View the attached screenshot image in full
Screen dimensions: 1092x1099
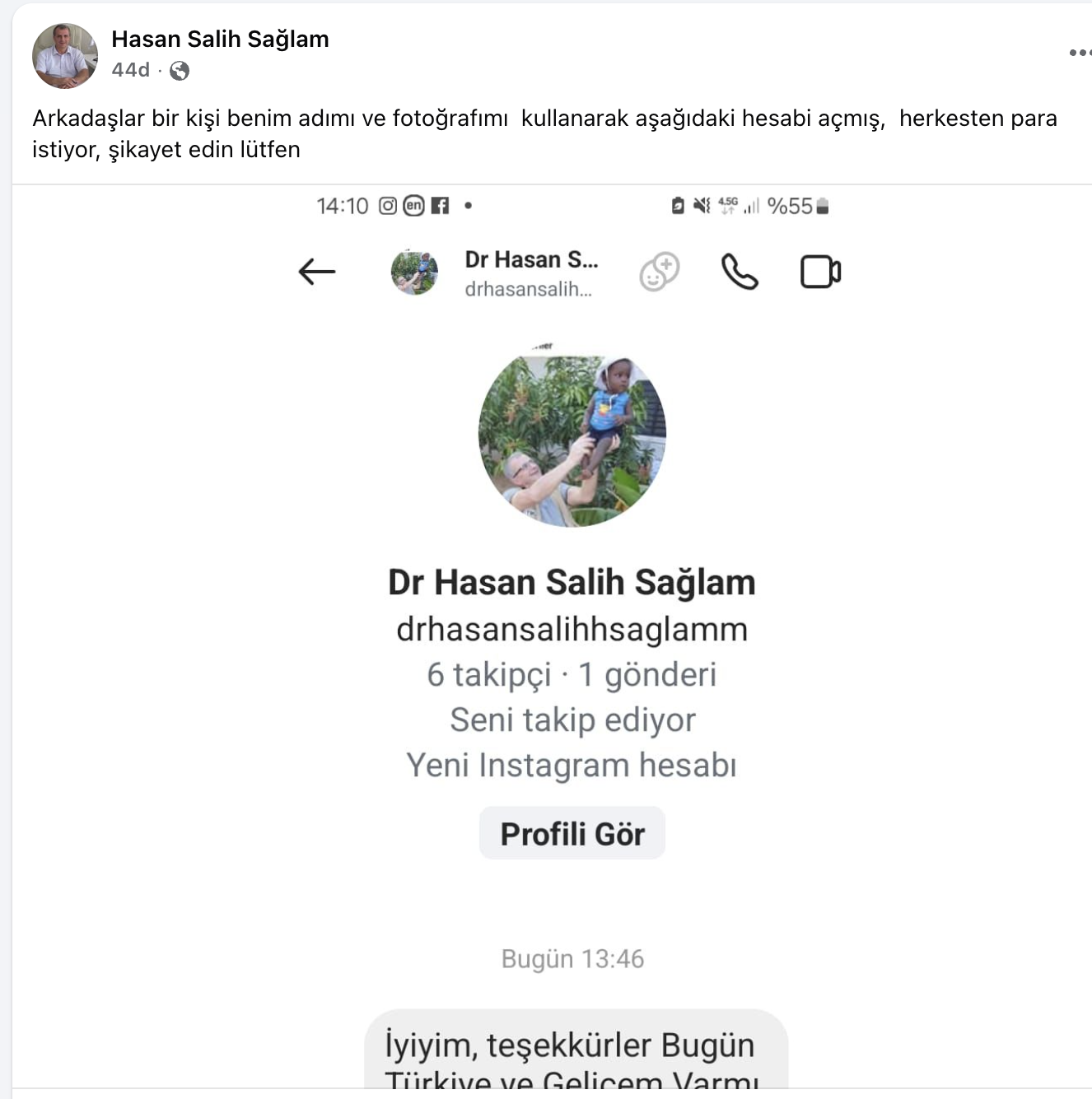[x=572, y=634]
